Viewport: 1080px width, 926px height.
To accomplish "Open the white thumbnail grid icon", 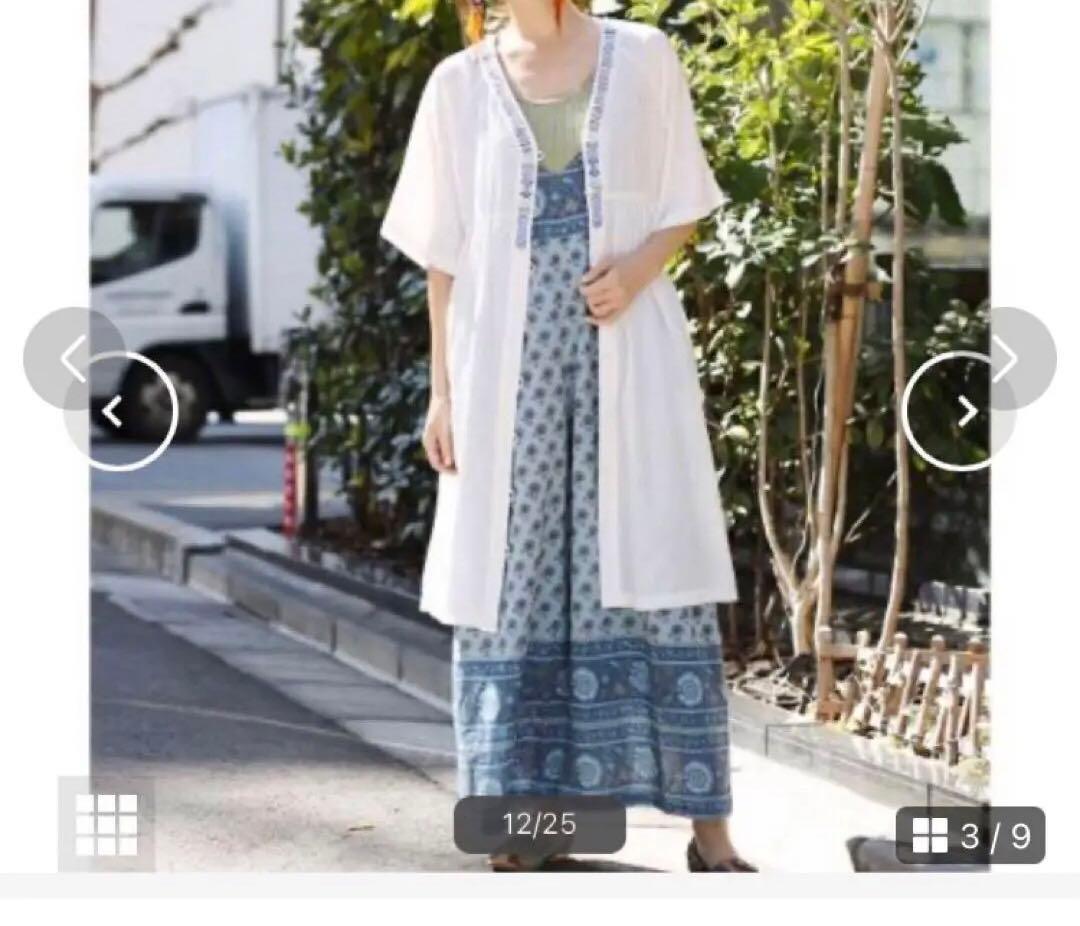I will [106, 824].
